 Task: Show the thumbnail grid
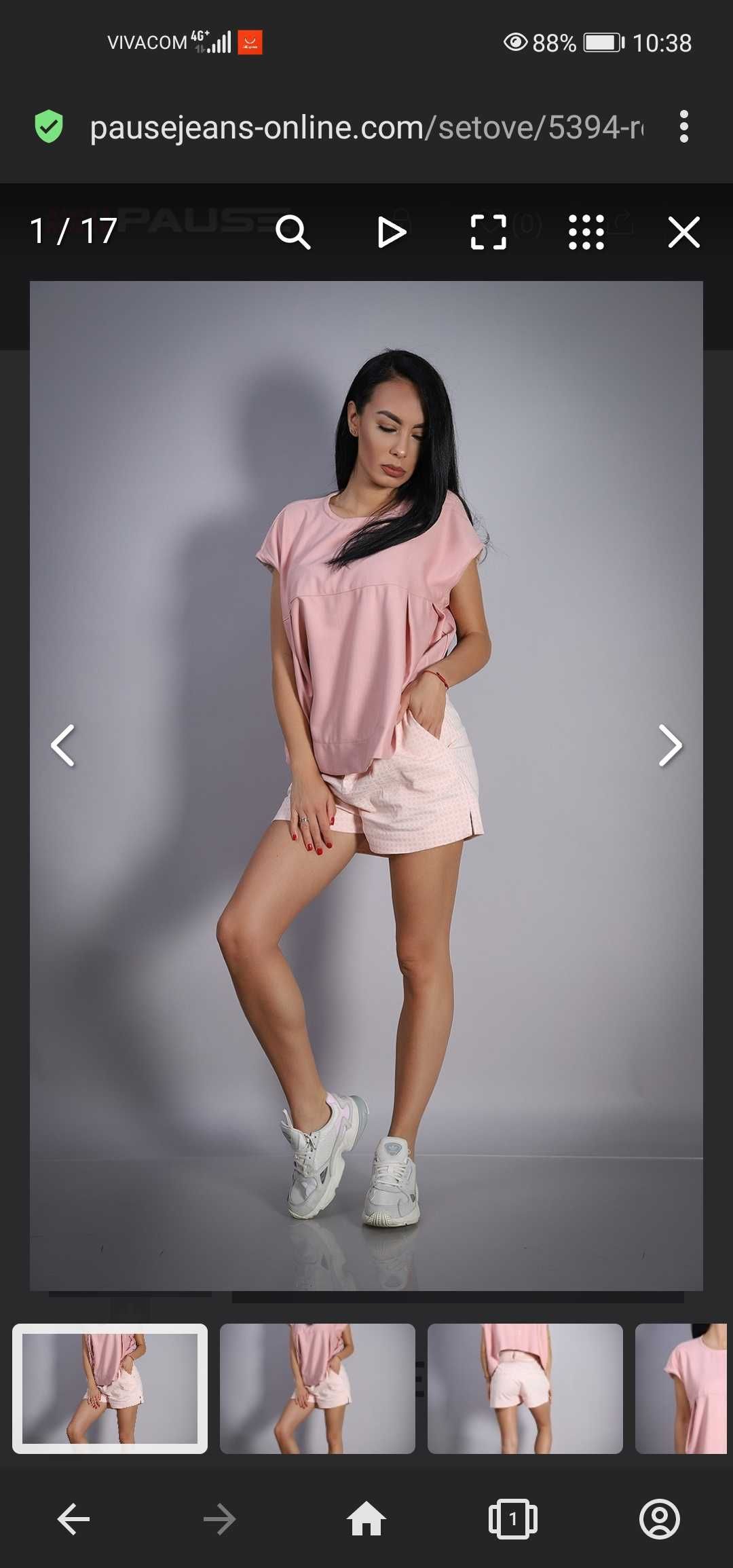click(586, 232)
